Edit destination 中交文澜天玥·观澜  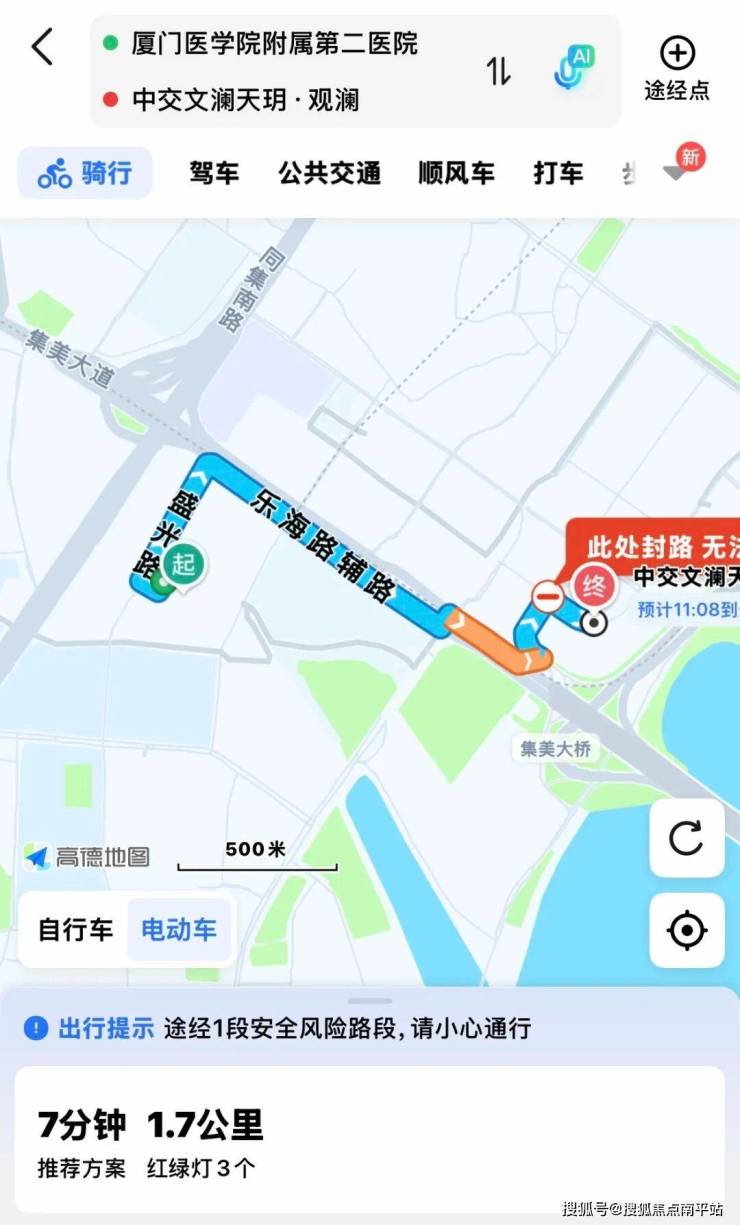(245, 100)
